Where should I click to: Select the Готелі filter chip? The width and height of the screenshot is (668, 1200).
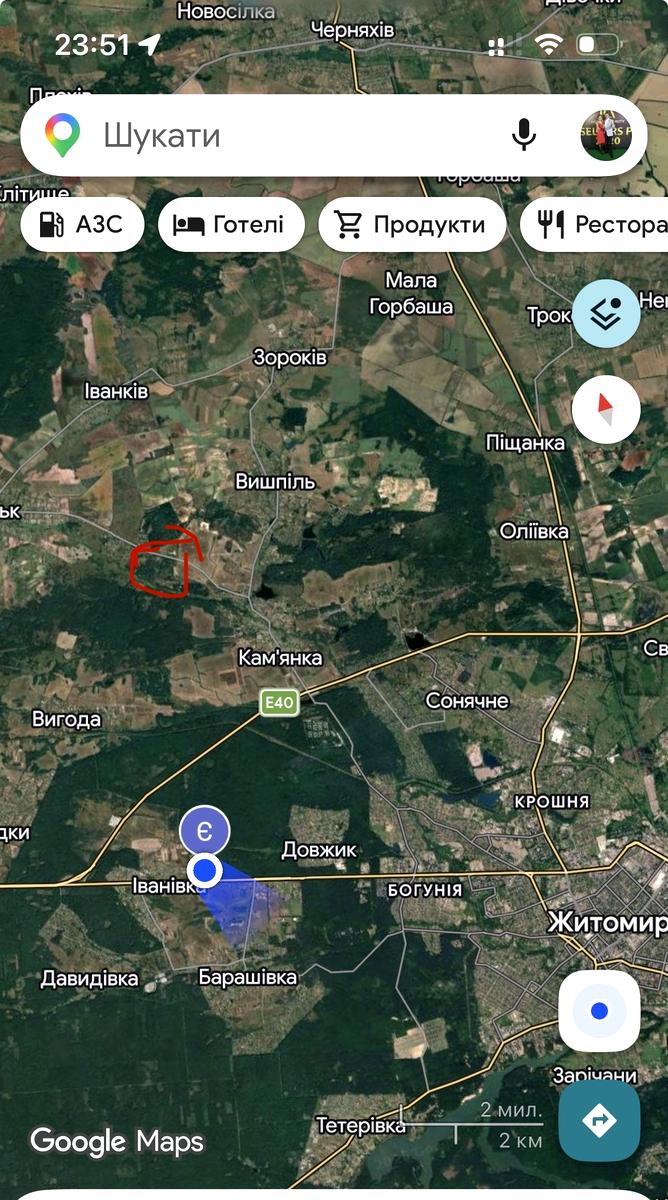coord(229,224)
